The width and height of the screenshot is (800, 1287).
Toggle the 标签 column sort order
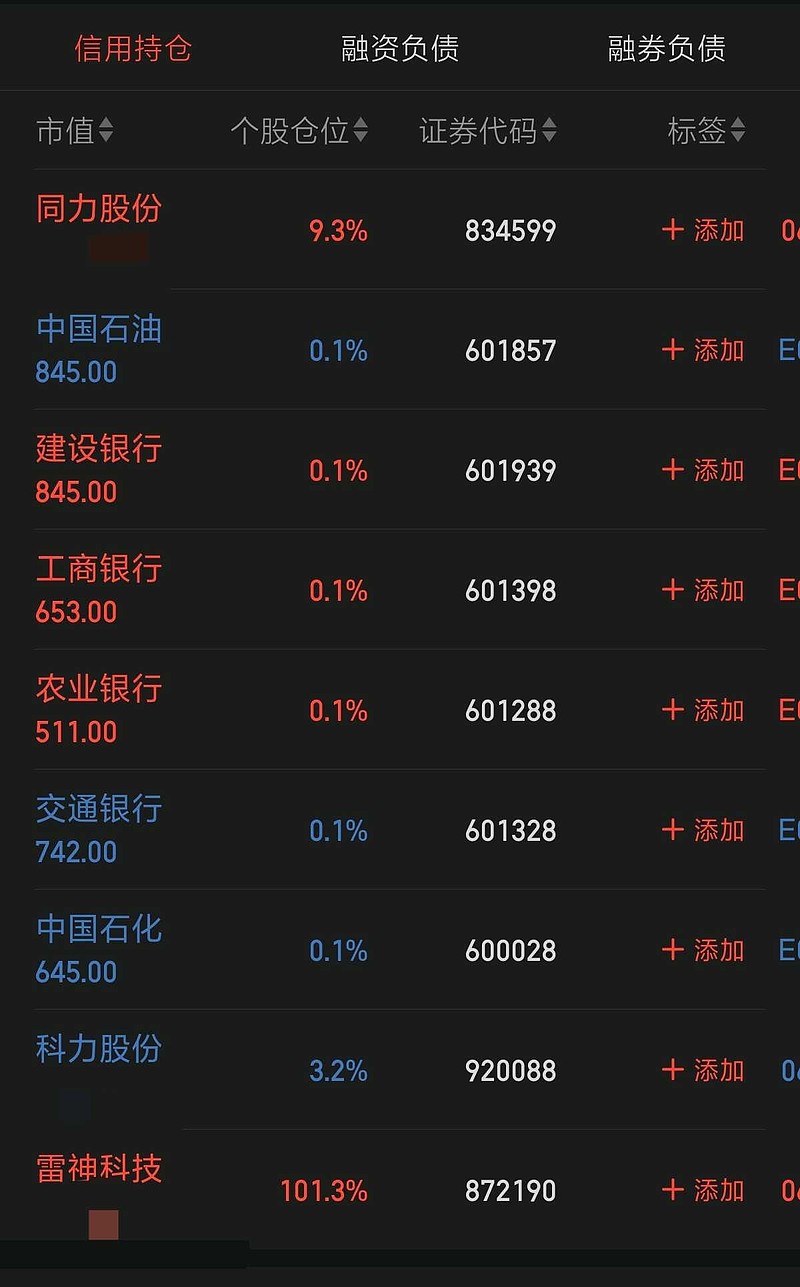[x=707, y=132]
